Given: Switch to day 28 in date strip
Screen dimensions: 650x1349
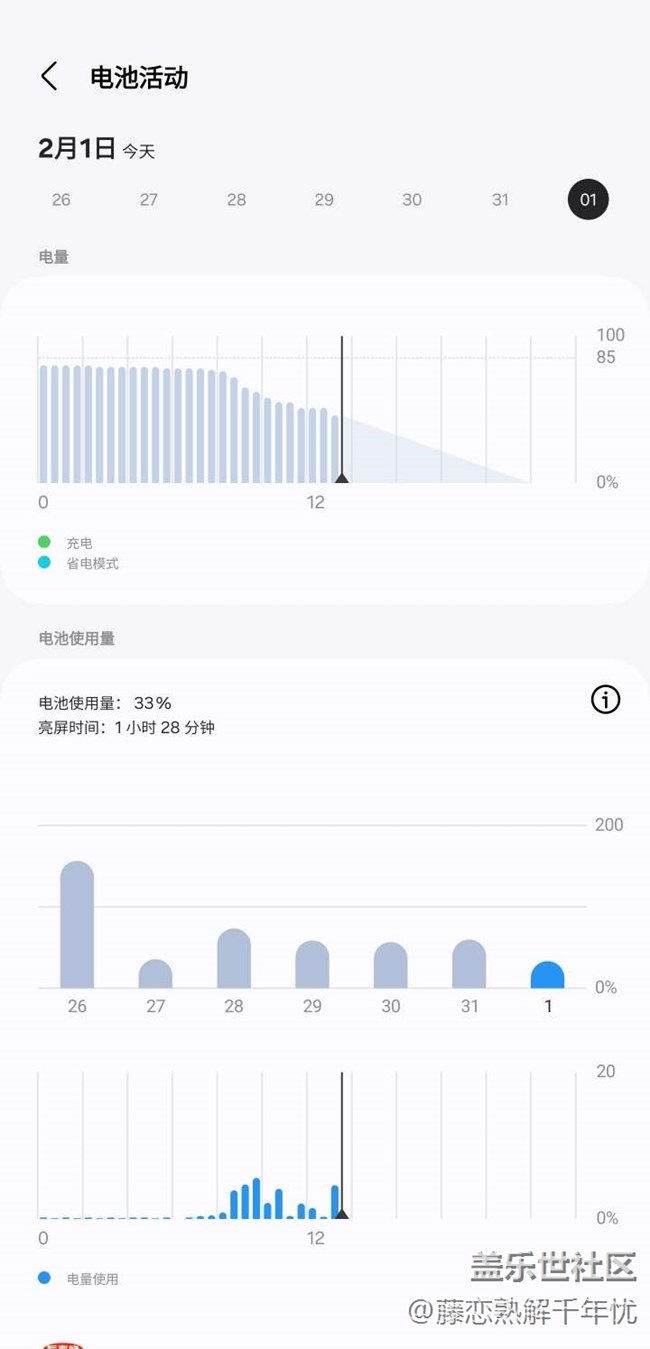Looking at the screenshot, I should point(236,200).
